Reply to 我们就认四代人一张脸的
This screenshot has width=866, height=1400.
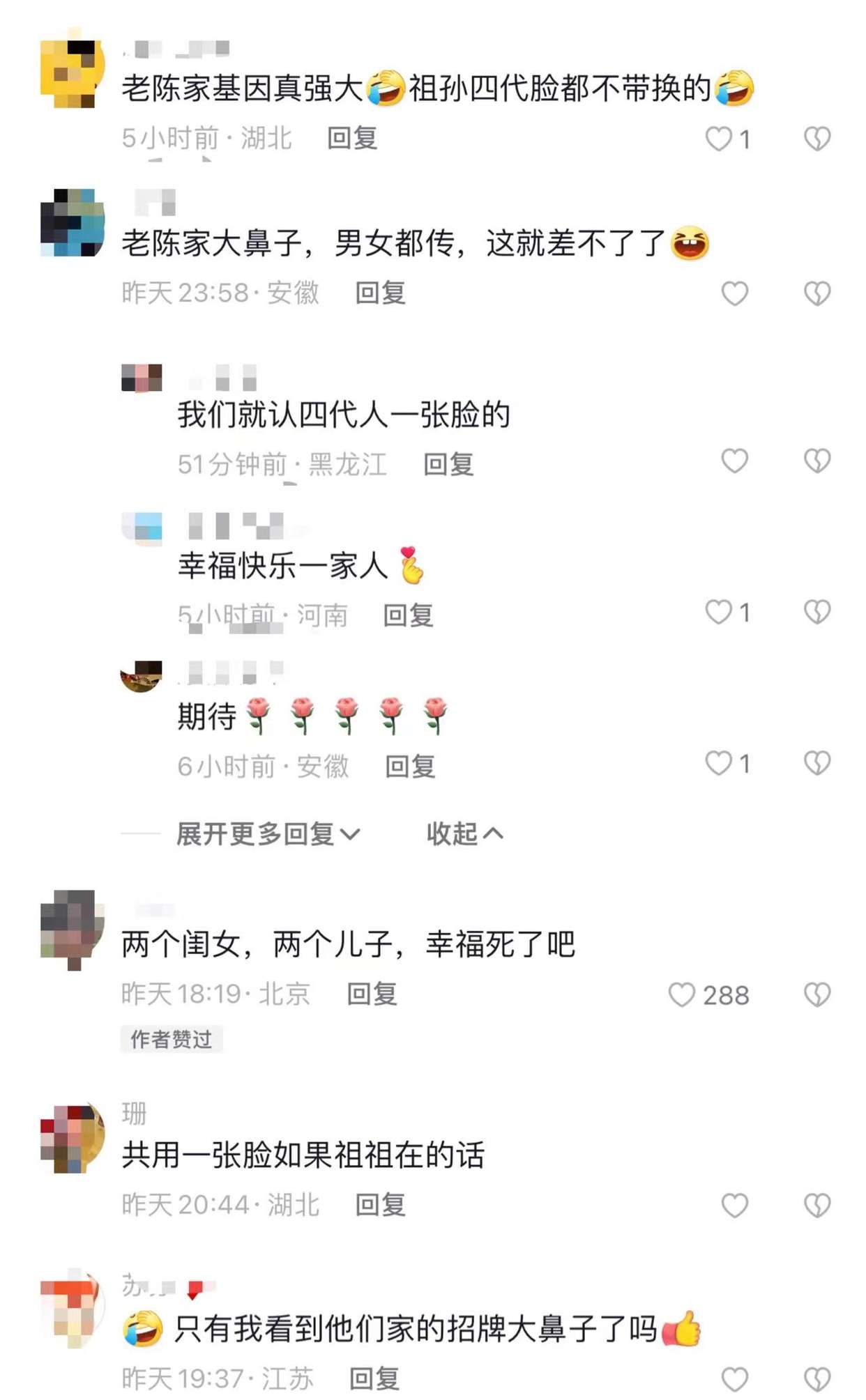[x=448, y=464]
